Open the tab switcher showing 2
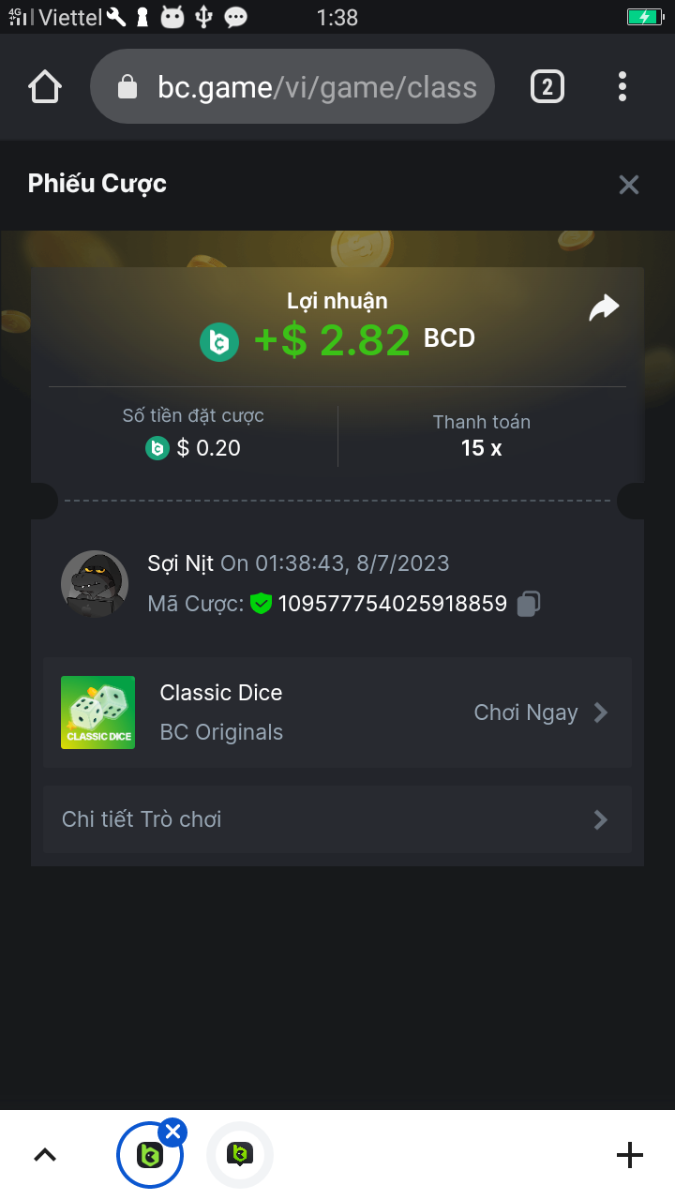Screen dimensions: 675x1200 (x=546, y=87)
